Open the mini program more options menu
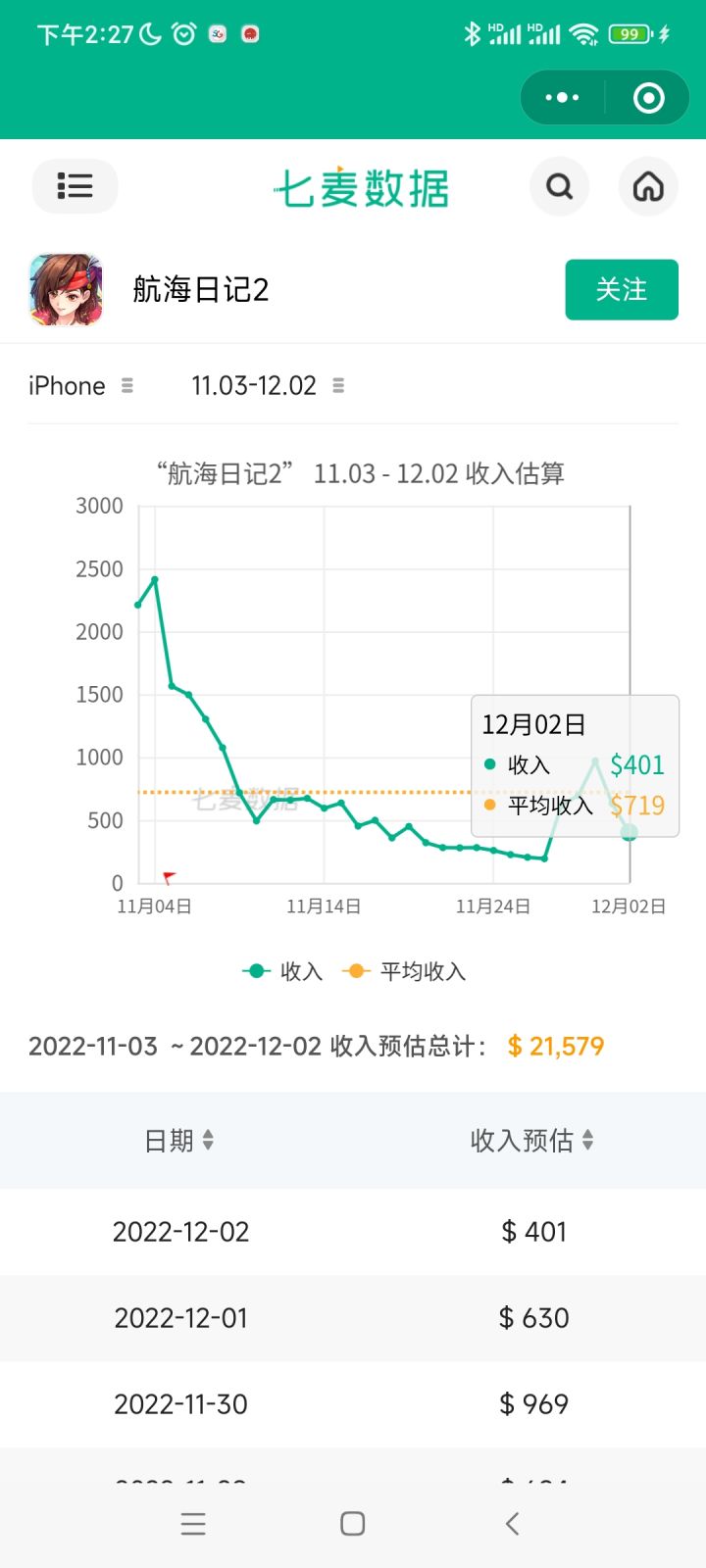706x1568 pixels. click(x=562, y=97)
